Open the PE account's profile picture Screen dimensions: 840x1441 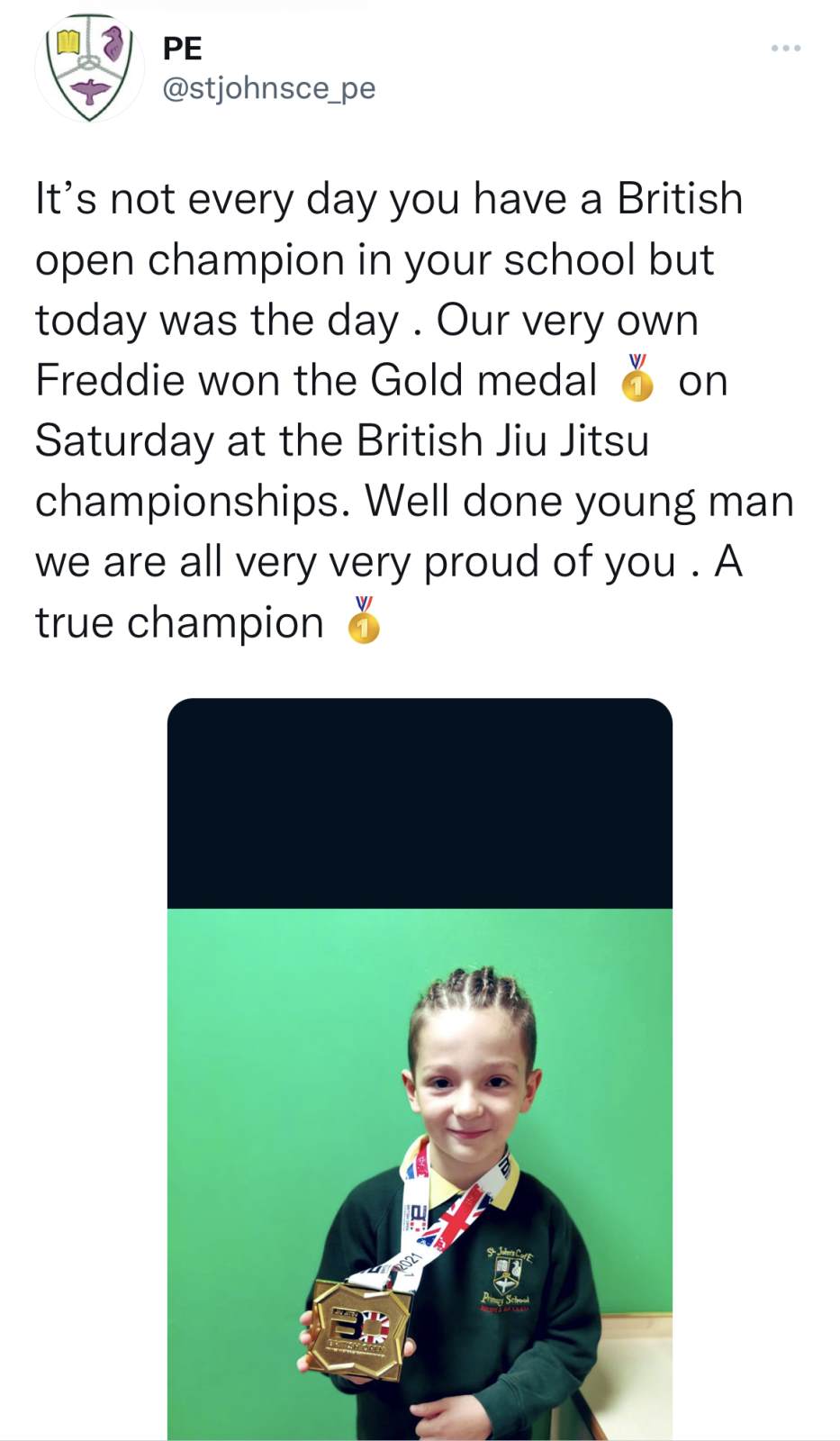coord(89,69)
